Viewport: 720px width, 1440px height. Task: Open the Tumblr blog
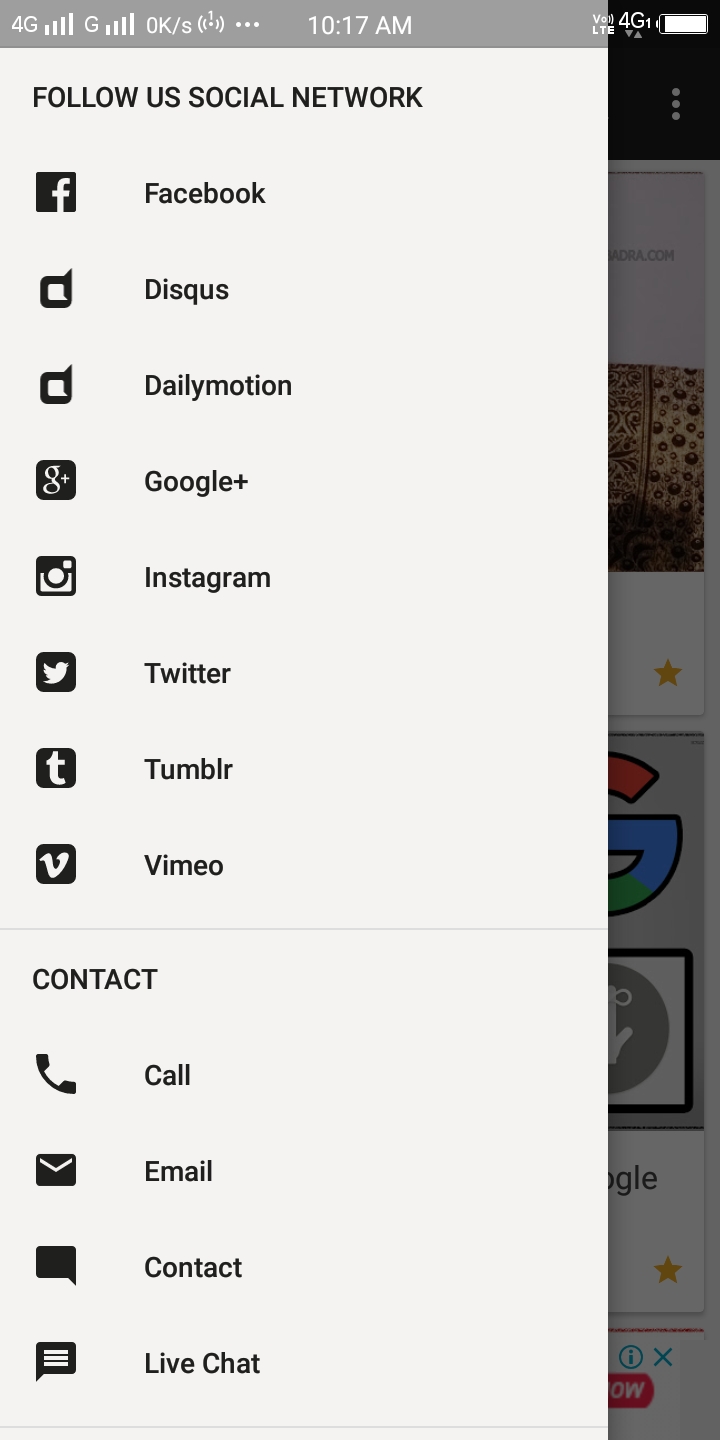pos(188,769)
